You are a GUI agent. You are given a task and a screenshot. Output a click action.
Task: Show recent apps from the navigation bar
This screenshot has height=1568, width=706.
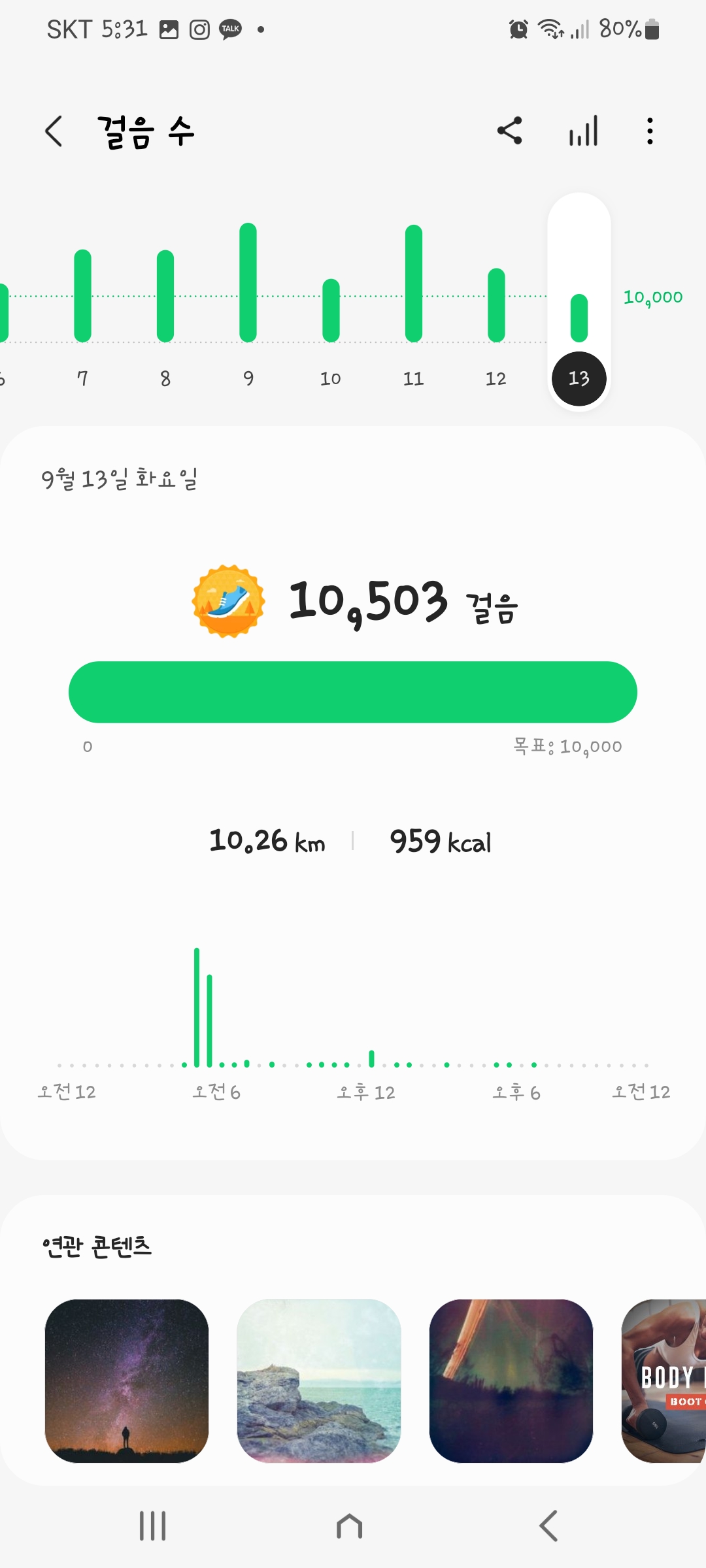tap(153, 1526)
